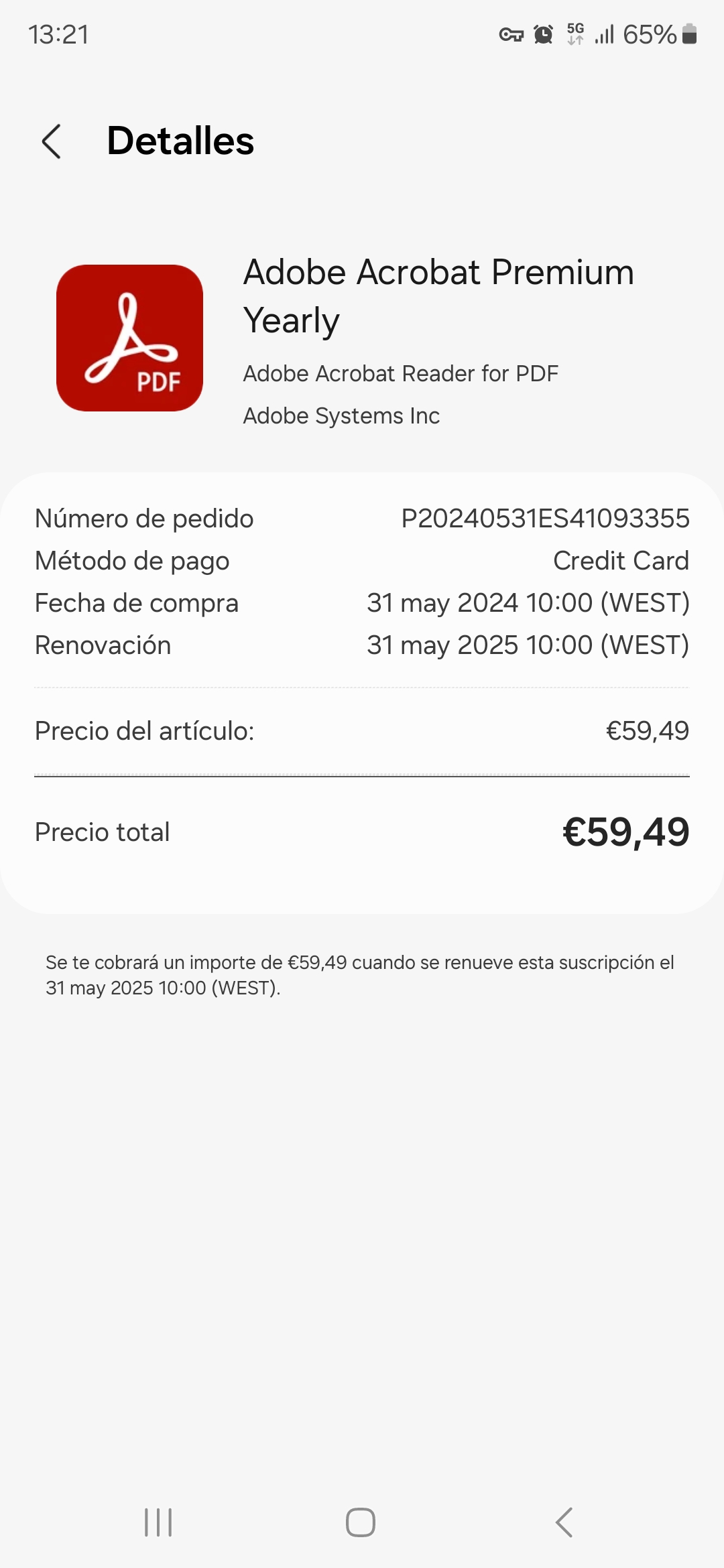Tap the Detalles title

point(181,141)
